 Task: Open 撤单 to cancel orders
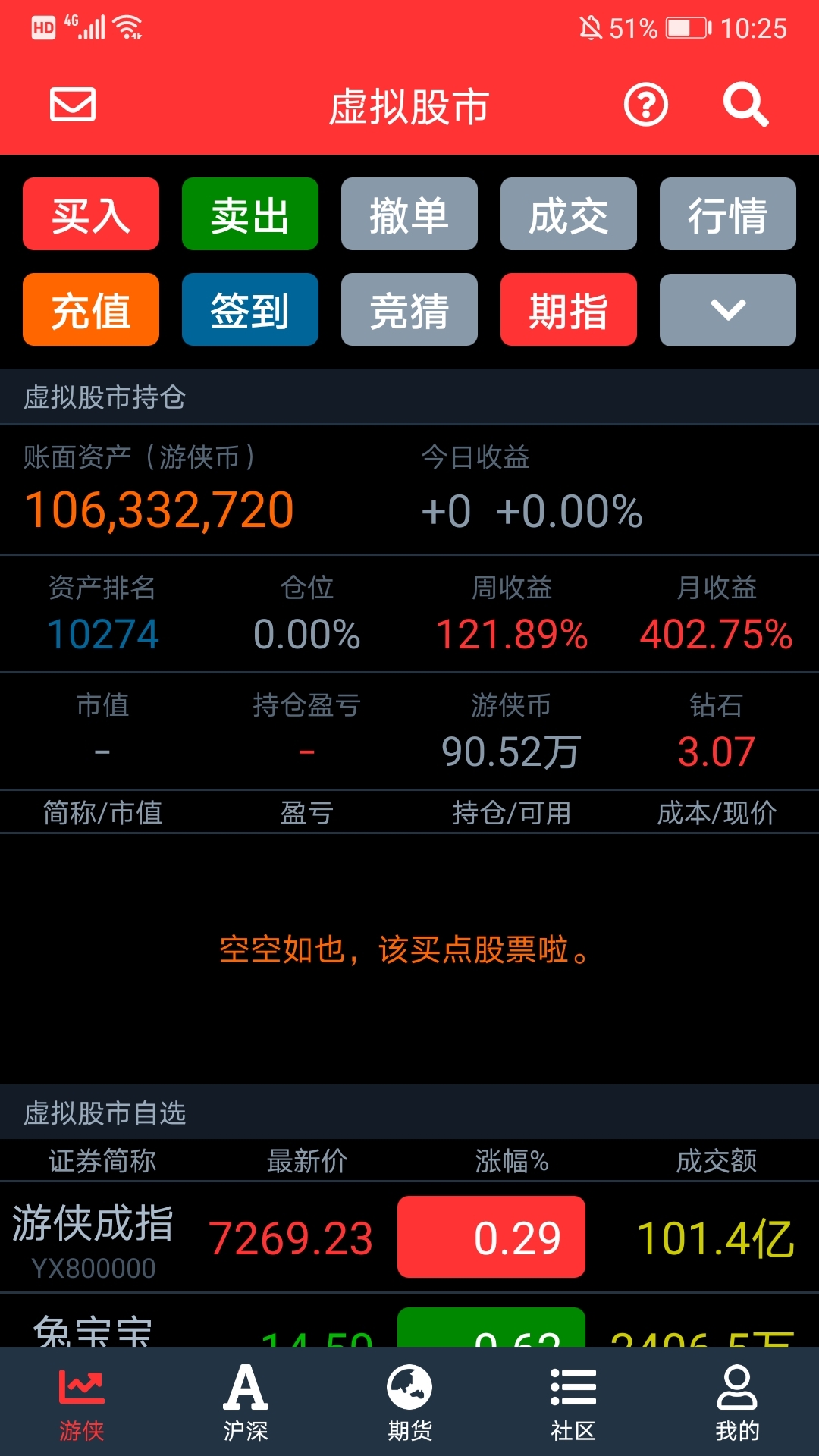(409, 214)
